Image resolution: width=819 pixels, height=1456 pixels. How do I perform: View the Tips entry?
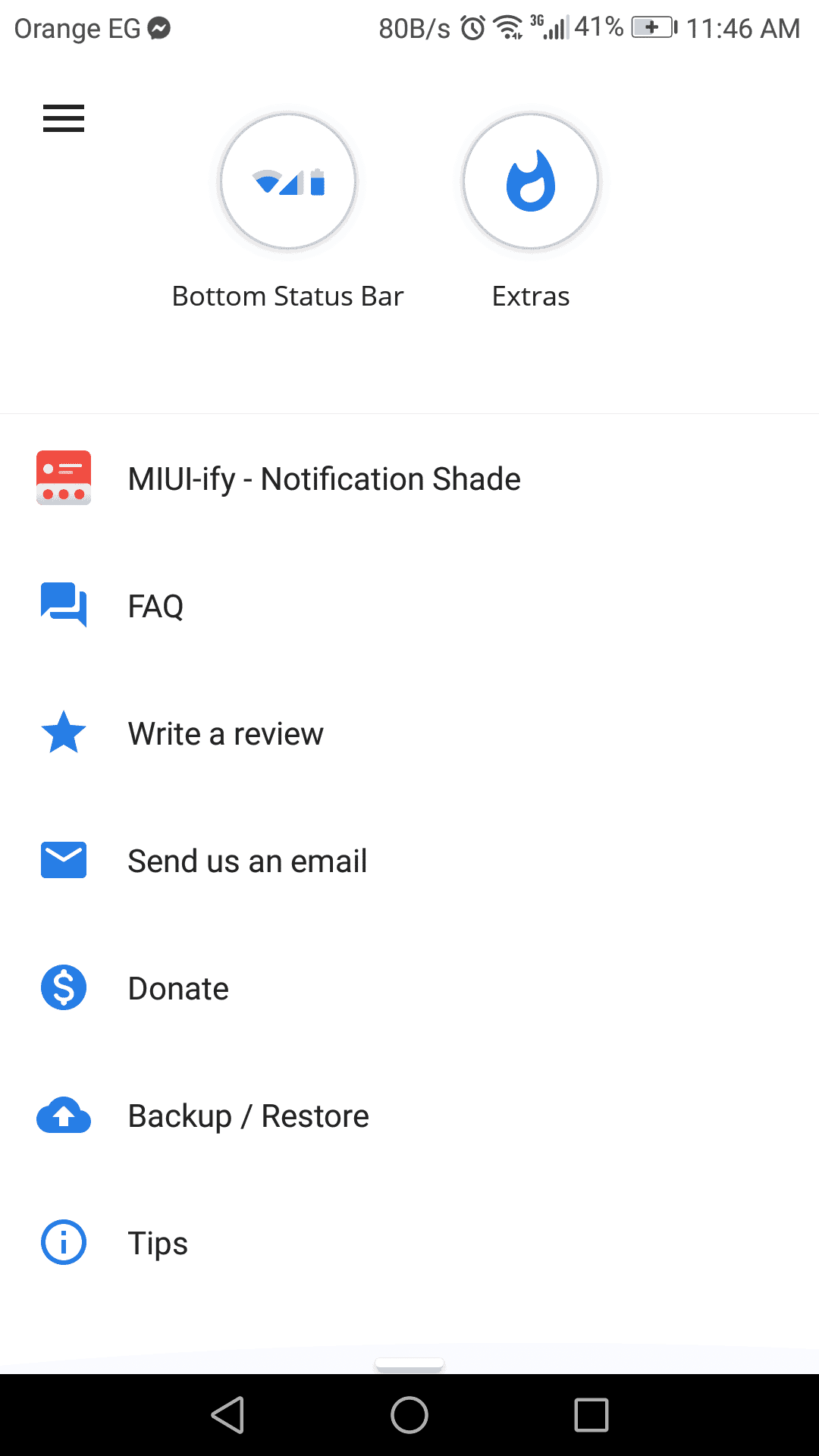(x=158, y=1244)
